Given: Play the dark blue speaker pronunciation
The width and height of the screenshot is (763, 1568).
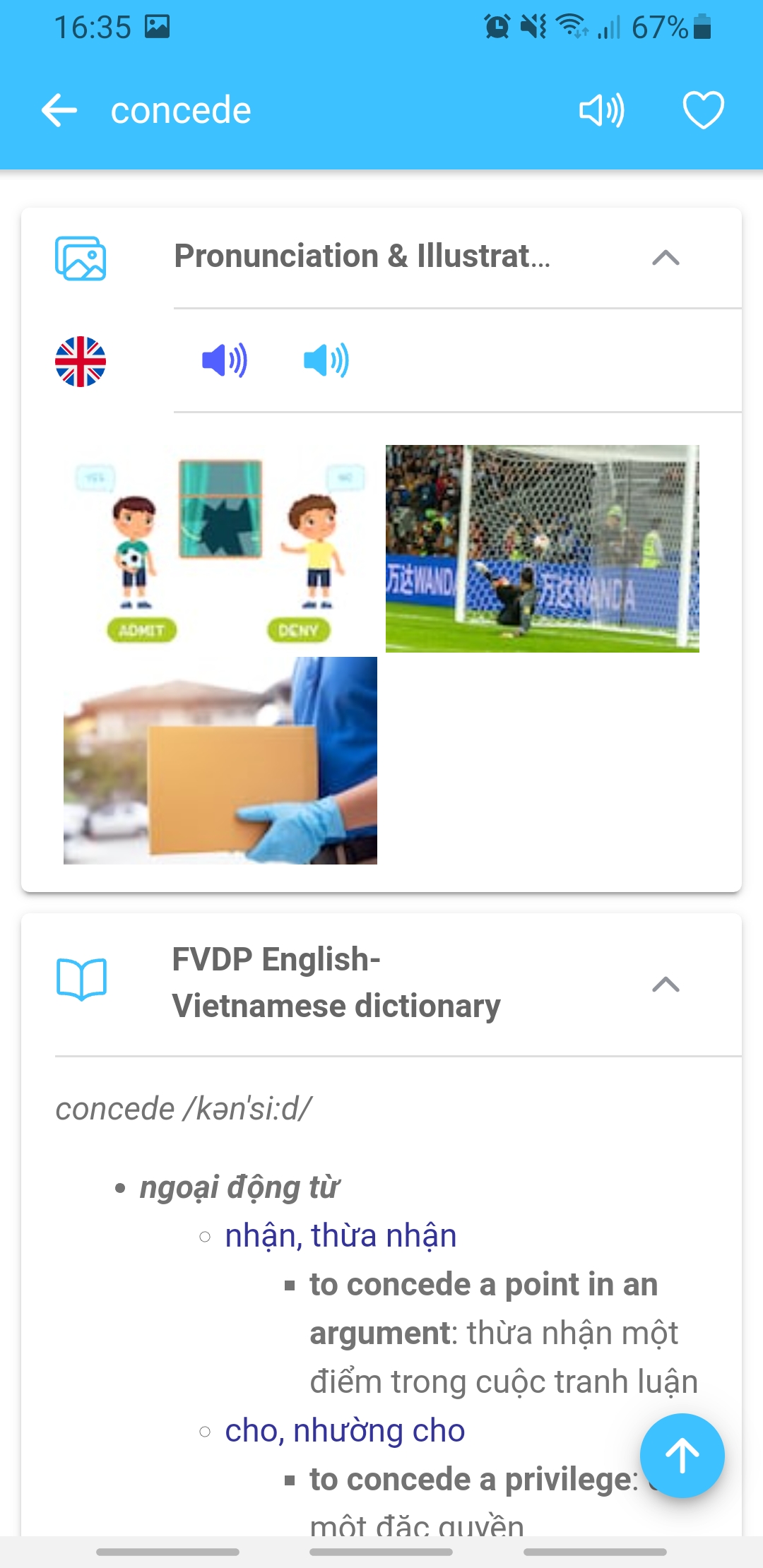Looking at the screenshot, I should coord(224,361).
